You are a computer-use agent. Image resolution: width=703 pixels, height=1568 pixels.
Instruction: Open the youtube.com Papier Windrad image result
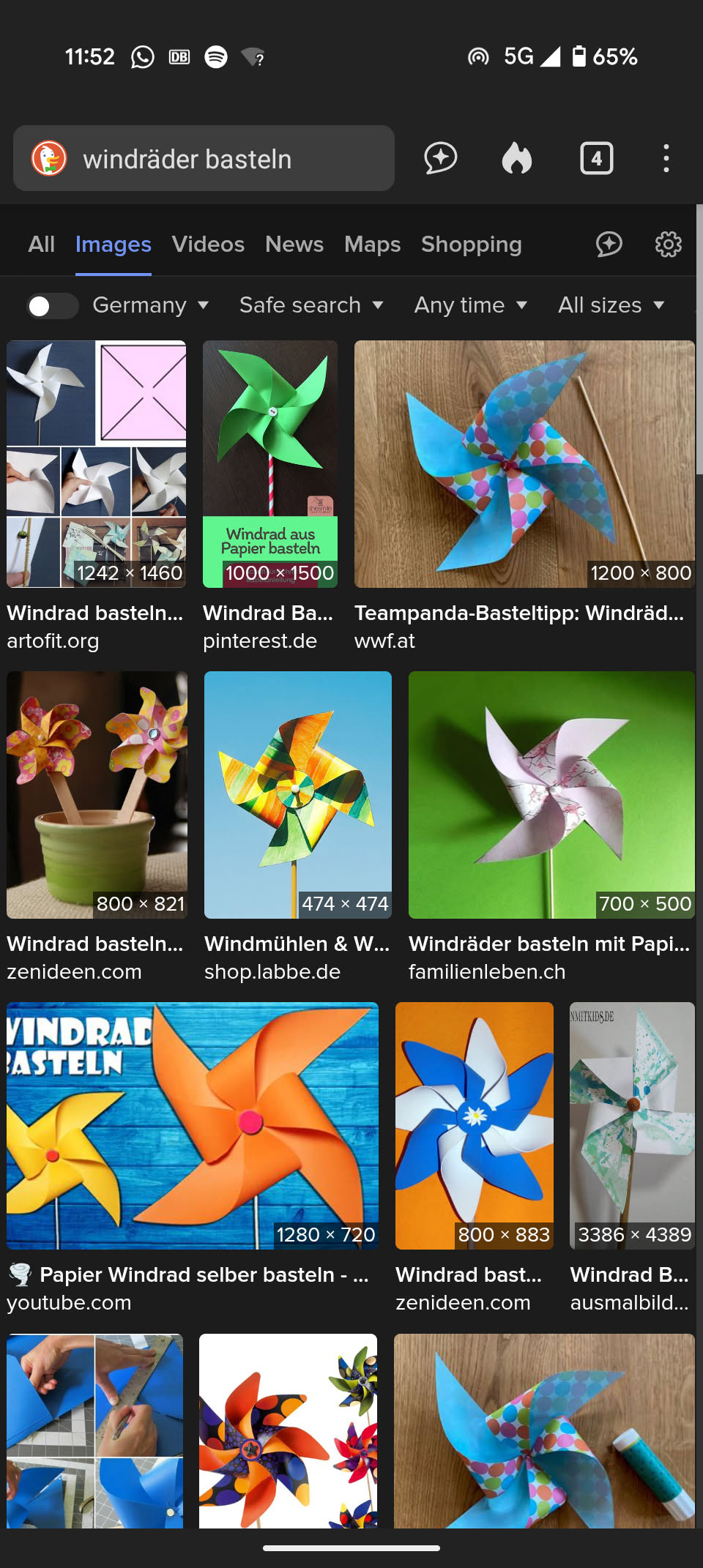click(x=193, y=1126)
